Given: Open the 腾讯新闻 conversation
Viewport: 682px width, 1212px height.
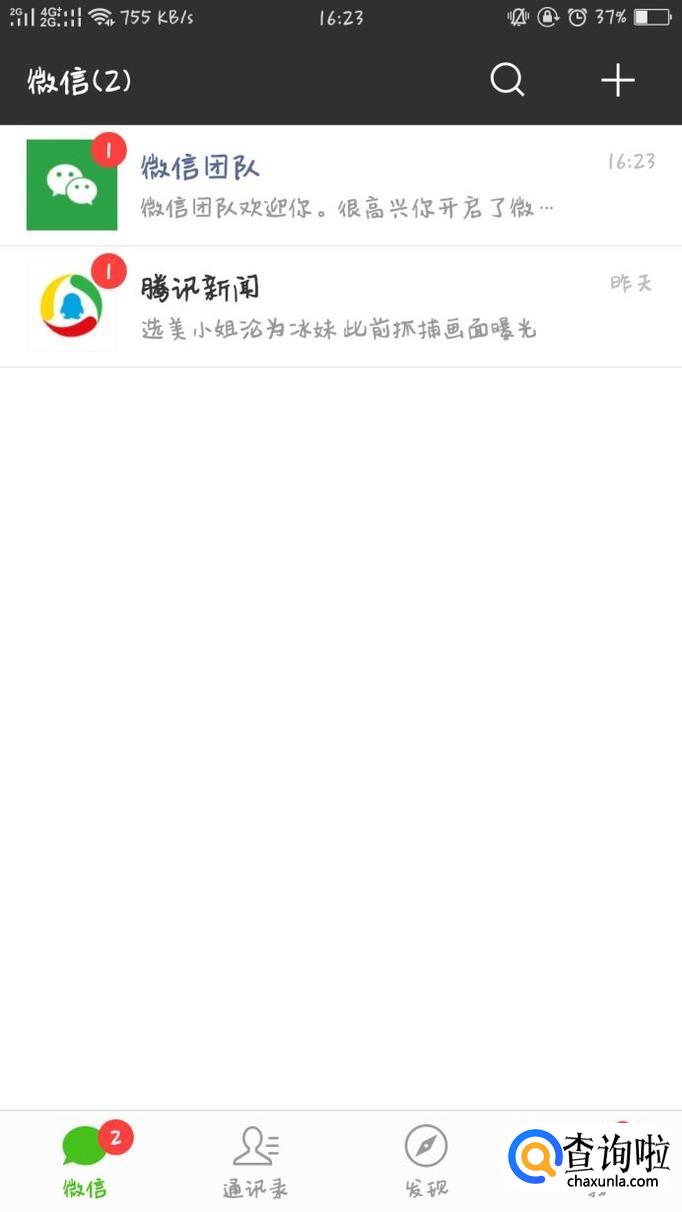Looking at the screenshot, I should pos(340,306).
